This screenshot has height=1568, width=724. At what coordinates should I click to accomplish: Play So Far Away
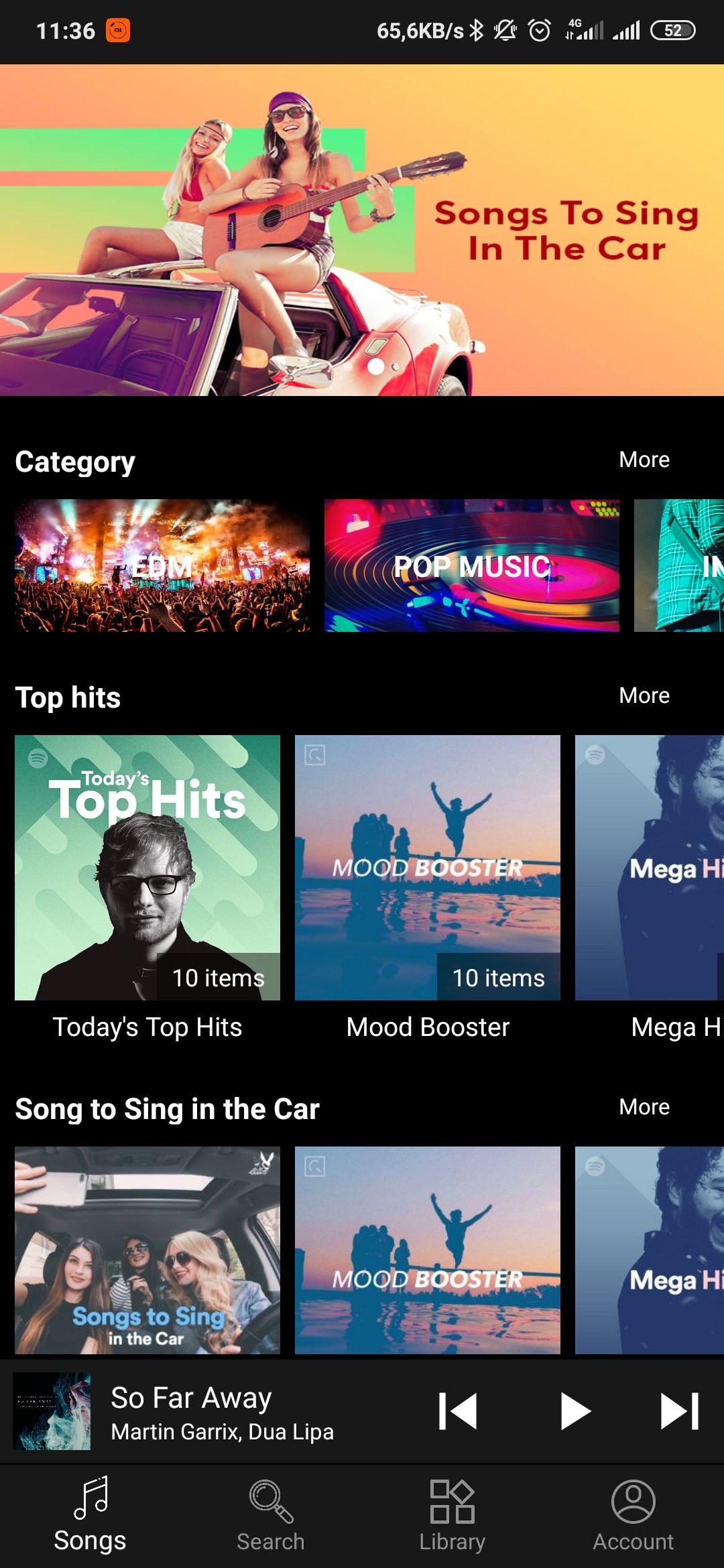tap(575, 1411)
